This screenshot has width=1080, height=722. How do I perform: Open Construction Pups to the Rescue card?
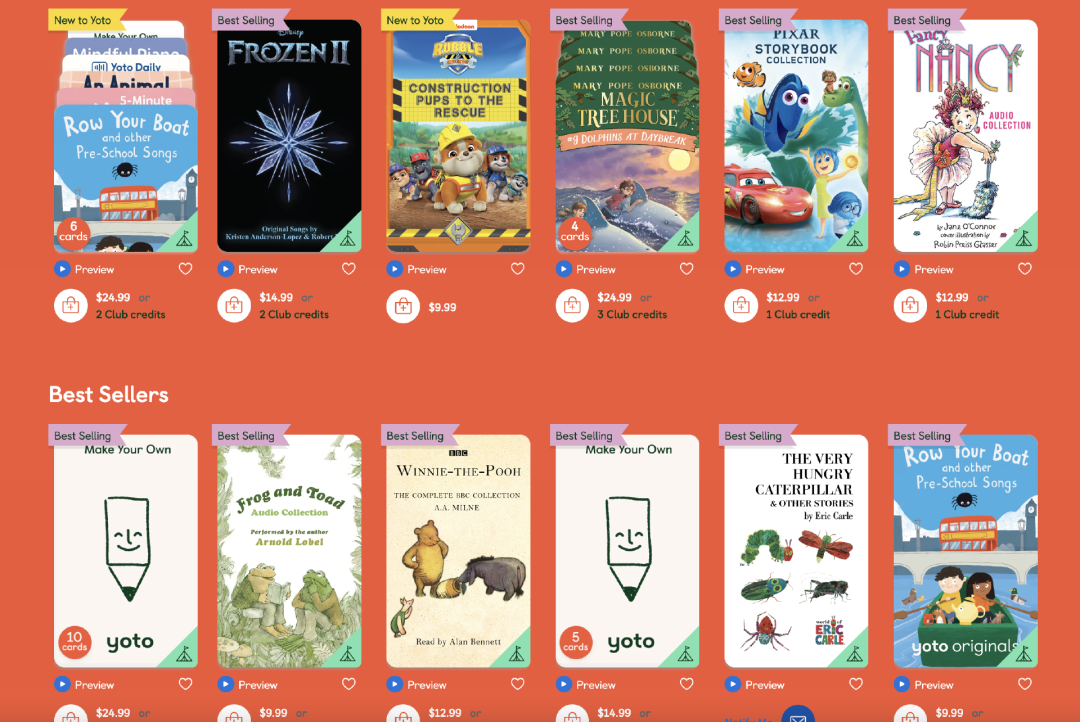pos(458,135)
